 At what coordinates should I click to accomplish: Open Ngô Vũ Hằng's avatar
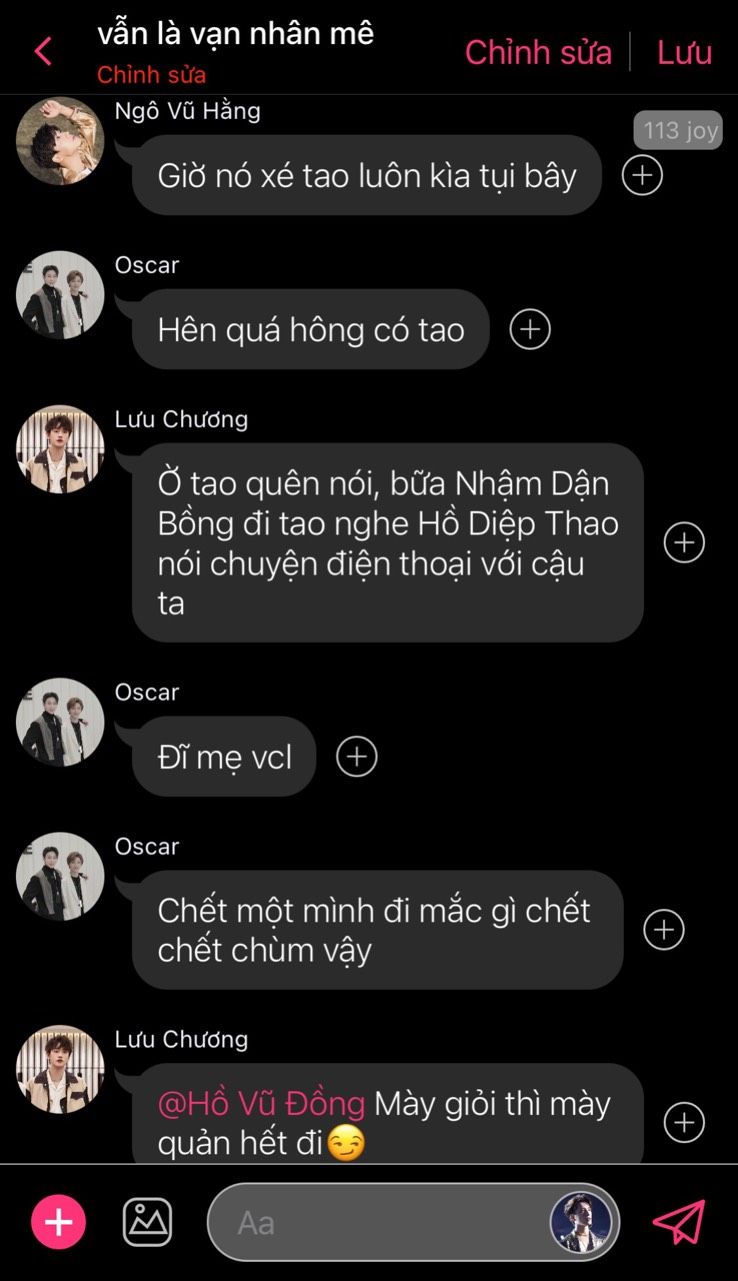coord(60,141)
